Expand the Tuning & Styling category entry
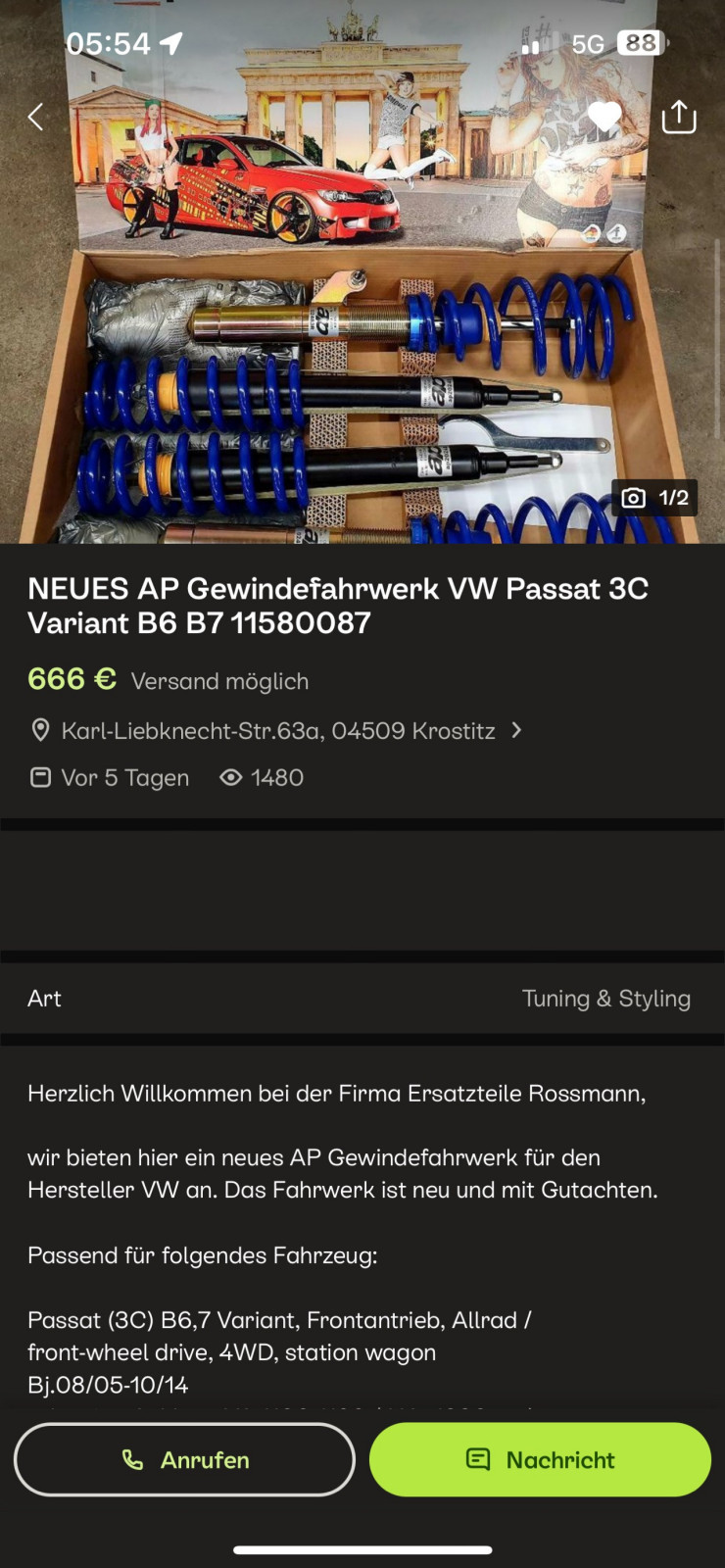Image resolution: width=725 pixels, height=1568 pixels. pyautogui.click(x=606, y=999)
